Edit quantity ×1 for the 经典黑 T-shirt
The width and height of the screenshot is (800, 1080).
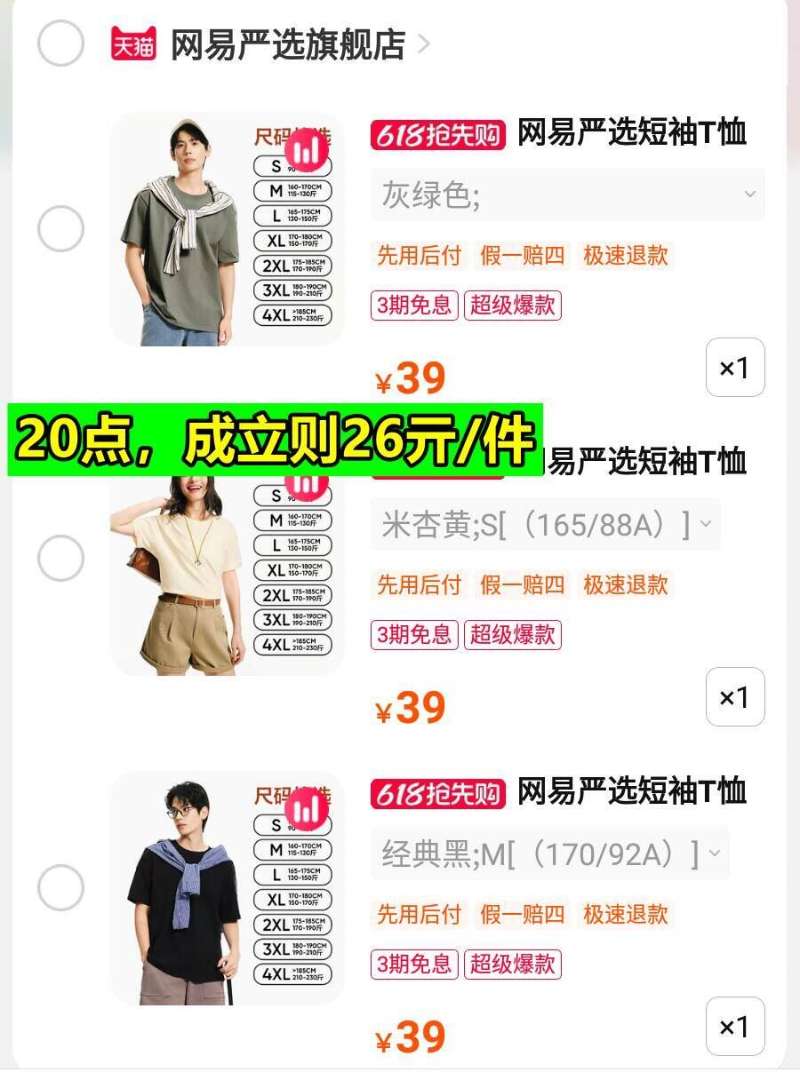coord(734,1026)
